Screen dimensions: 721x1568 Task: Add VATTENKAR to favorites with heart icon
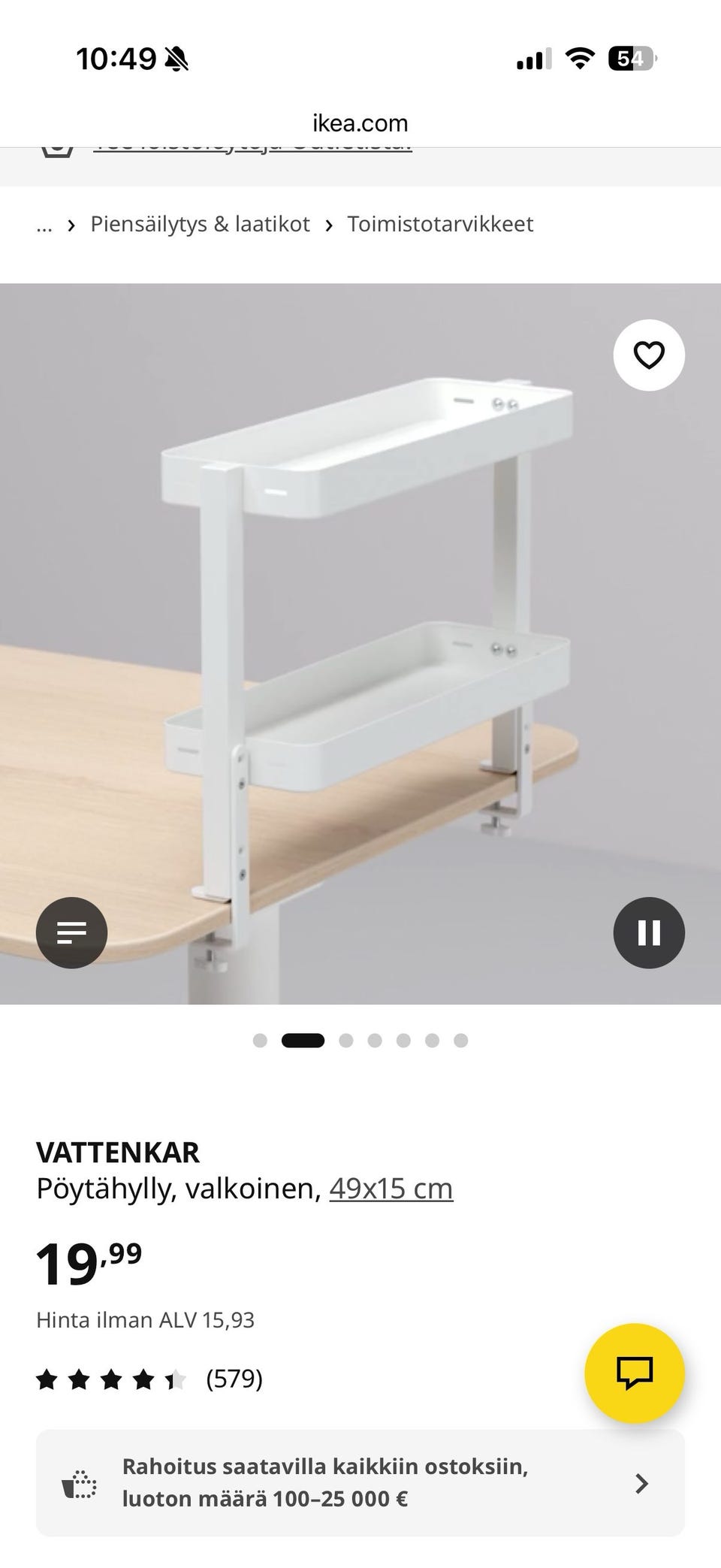(x=649, y=355)
